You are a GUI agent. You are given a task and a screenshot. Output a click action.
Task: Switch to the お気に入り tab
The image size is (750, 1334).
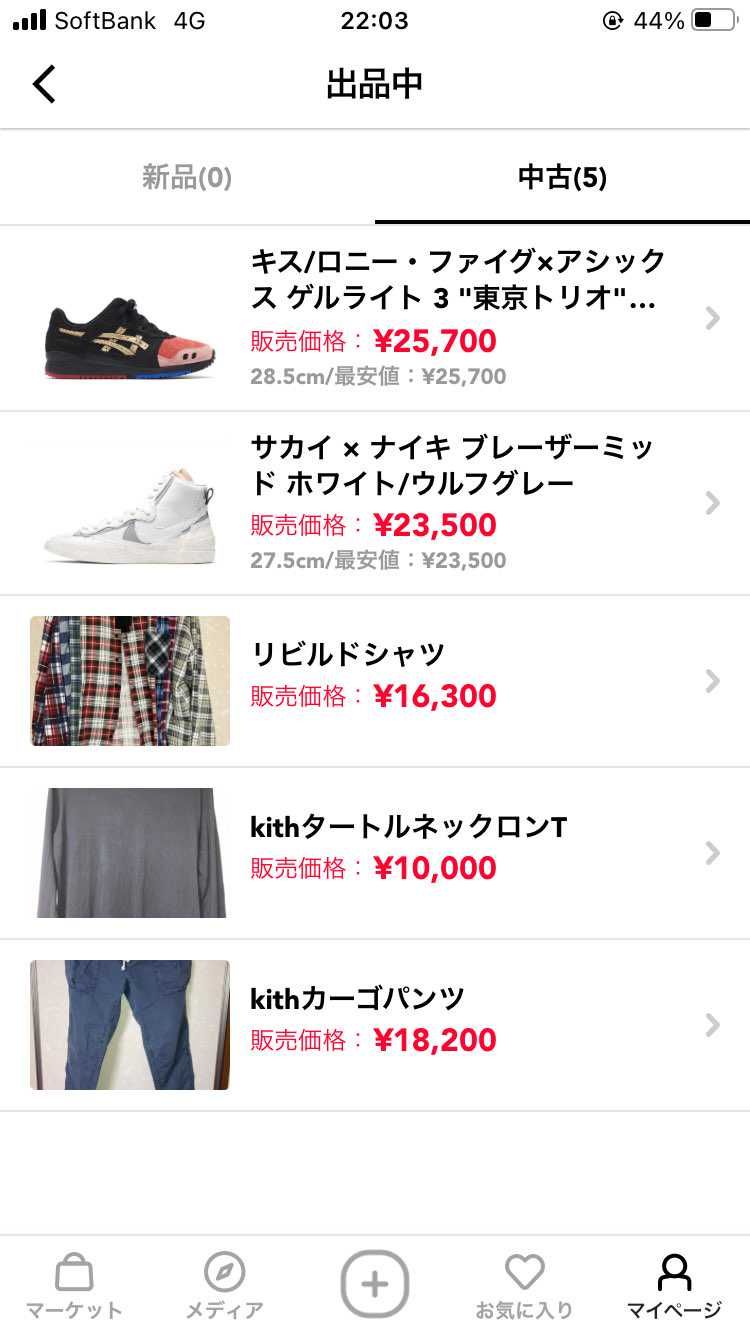pos(524,1286)
